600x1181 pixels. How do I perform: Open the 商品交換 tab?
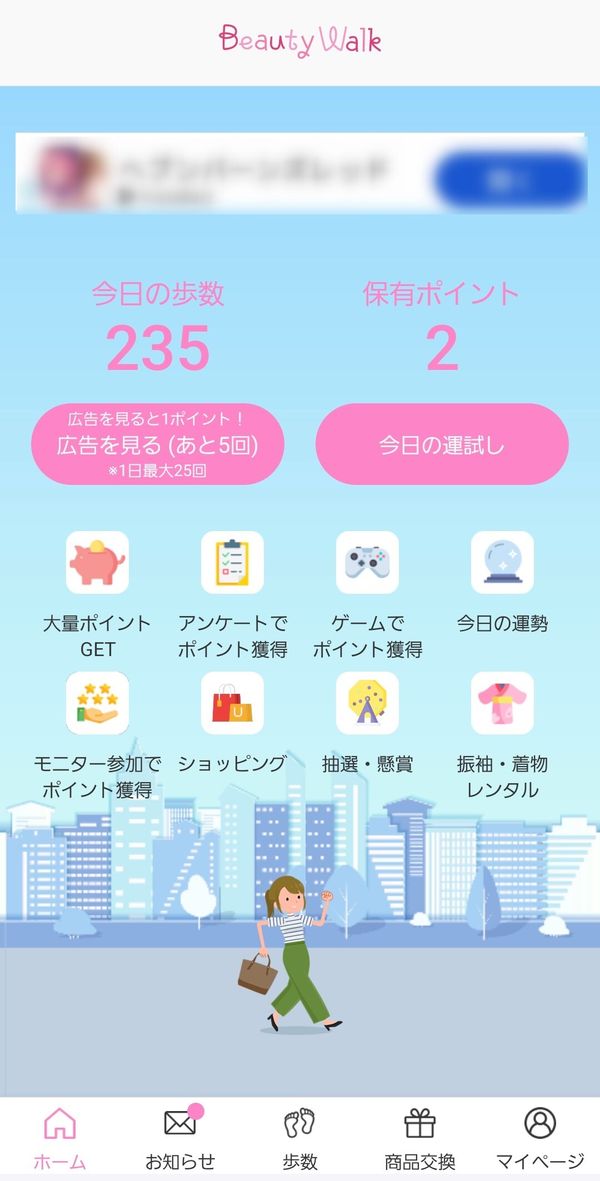(420, 1137)
